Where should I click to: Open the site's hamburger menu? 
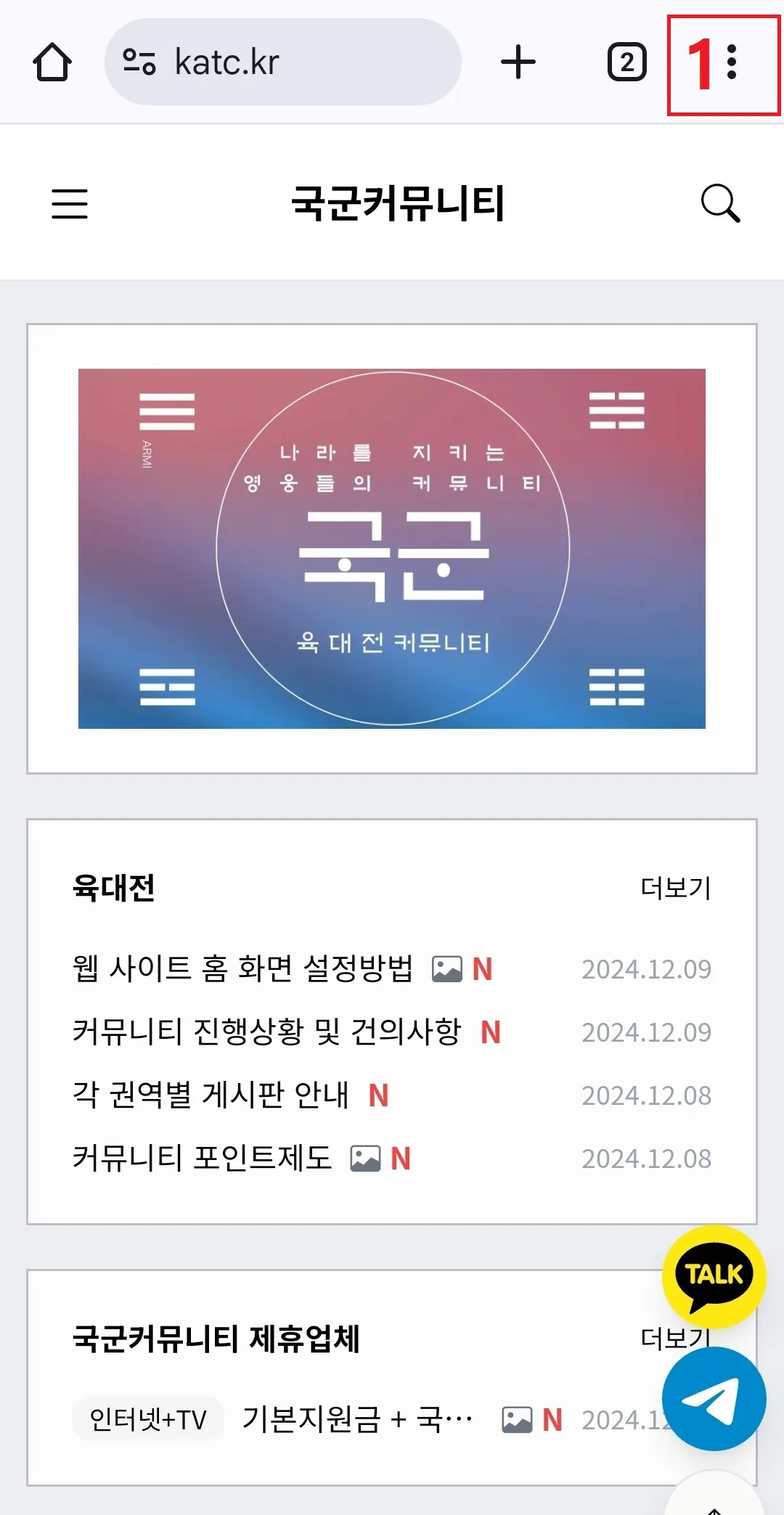(x=70, y=203)
